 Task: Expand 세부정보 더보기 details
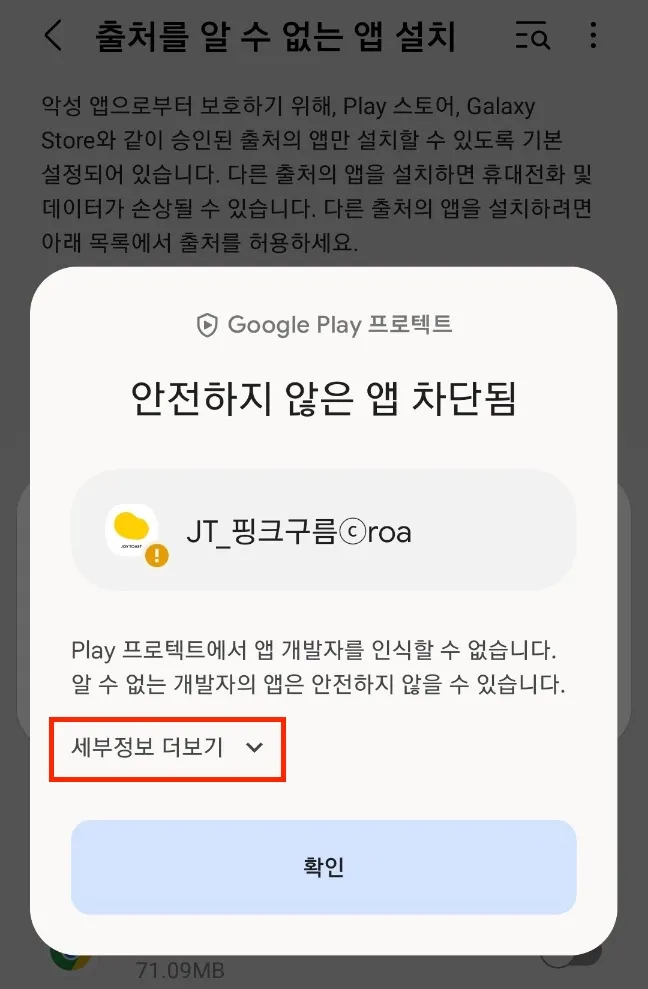point(168,747)
